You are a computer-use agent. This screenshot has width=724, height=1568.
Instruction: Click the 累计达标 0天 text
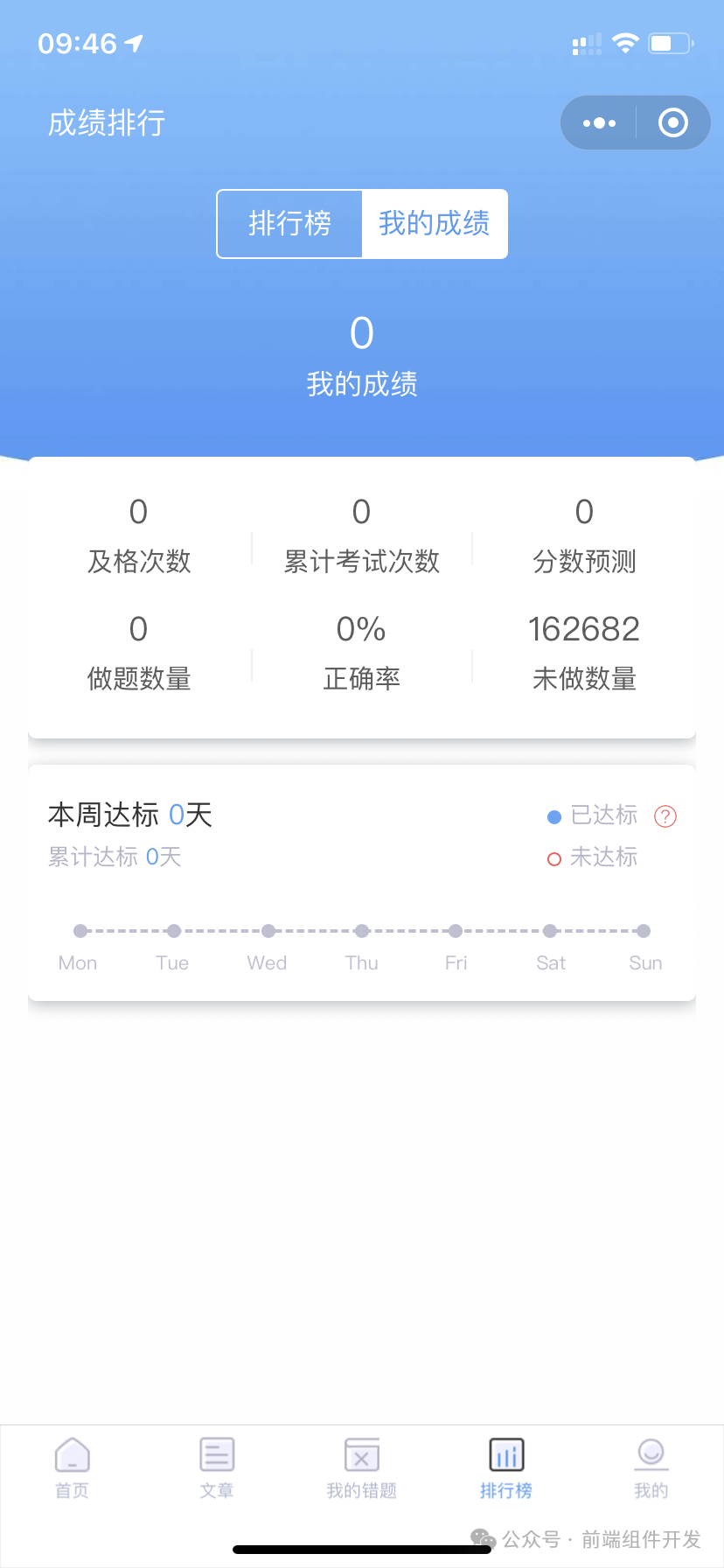[114, 857]
